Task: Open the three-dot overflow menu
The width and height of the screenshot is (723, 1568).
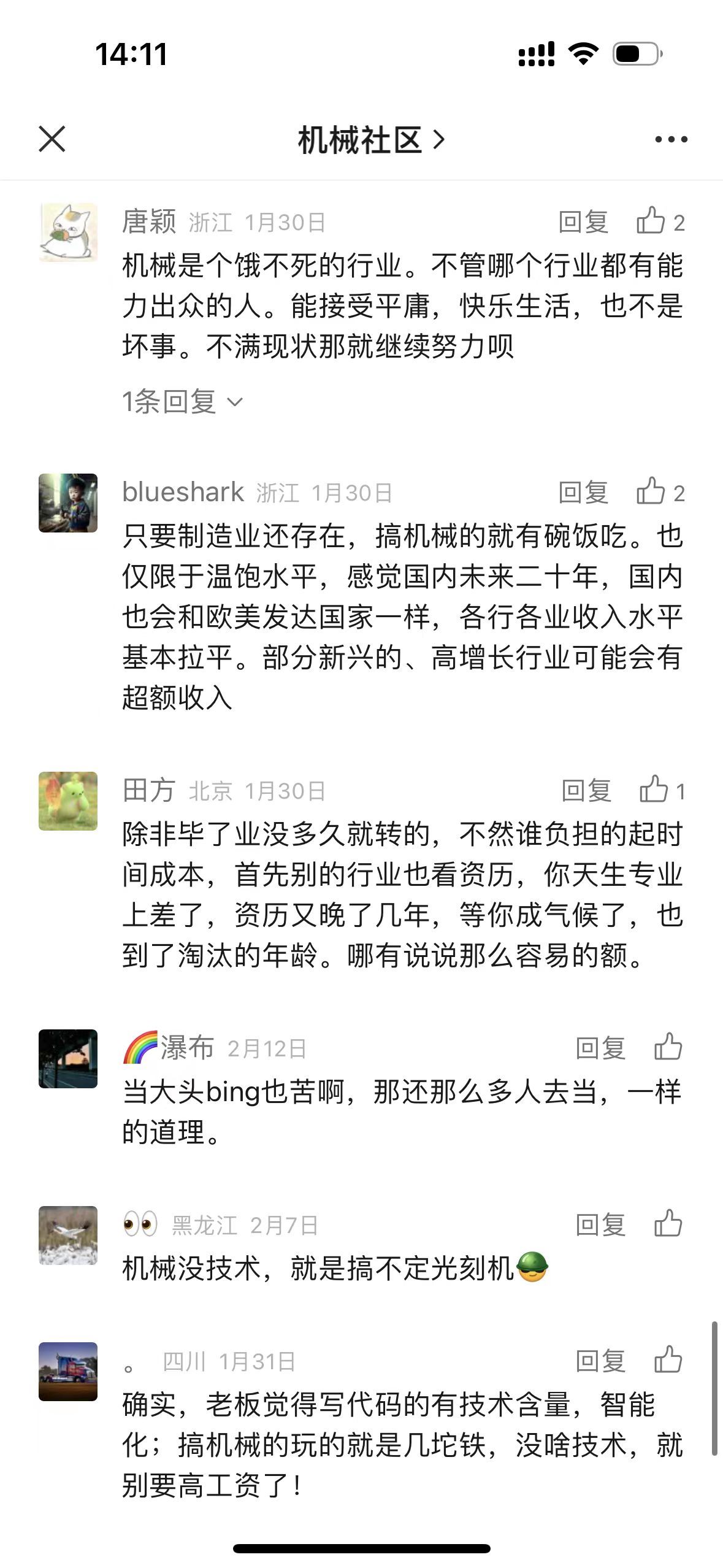Action: click(671, 140)
